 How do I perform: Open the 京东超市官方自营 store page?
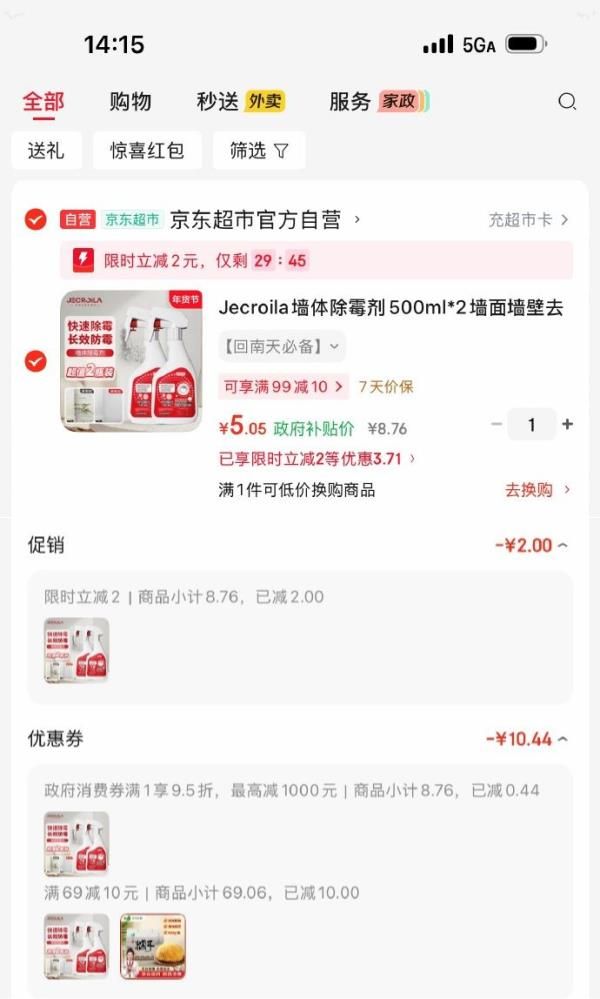point(264,219)
